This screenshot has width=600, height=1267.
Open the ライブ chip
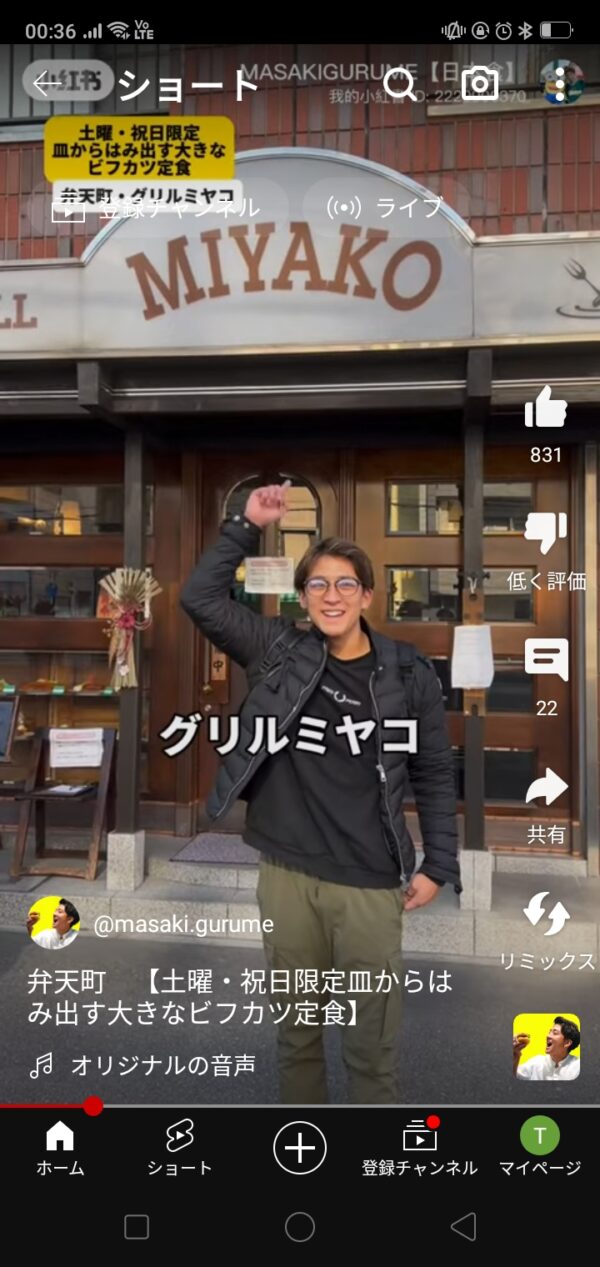click(385, 208)
